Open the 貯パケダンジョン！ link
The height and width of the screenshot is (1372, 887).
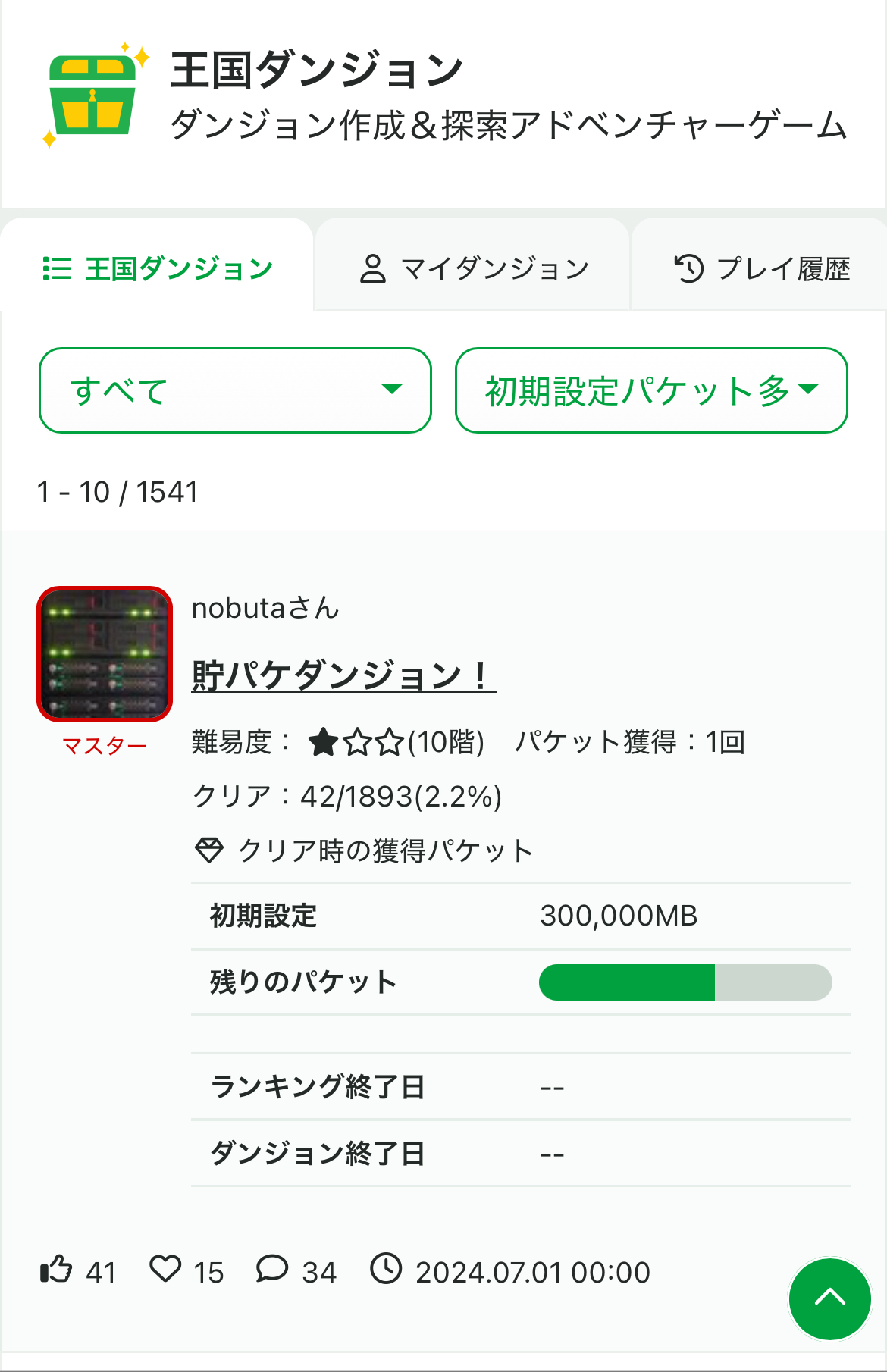(343, 675)
